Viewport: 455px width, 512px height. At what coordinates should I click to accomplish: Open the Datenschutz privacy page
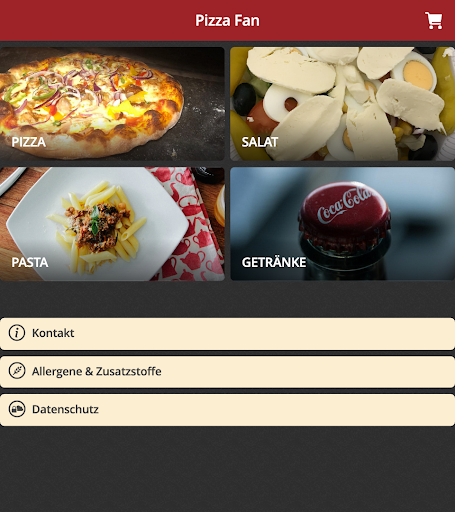pyautogui.click(x=227, y=410)
